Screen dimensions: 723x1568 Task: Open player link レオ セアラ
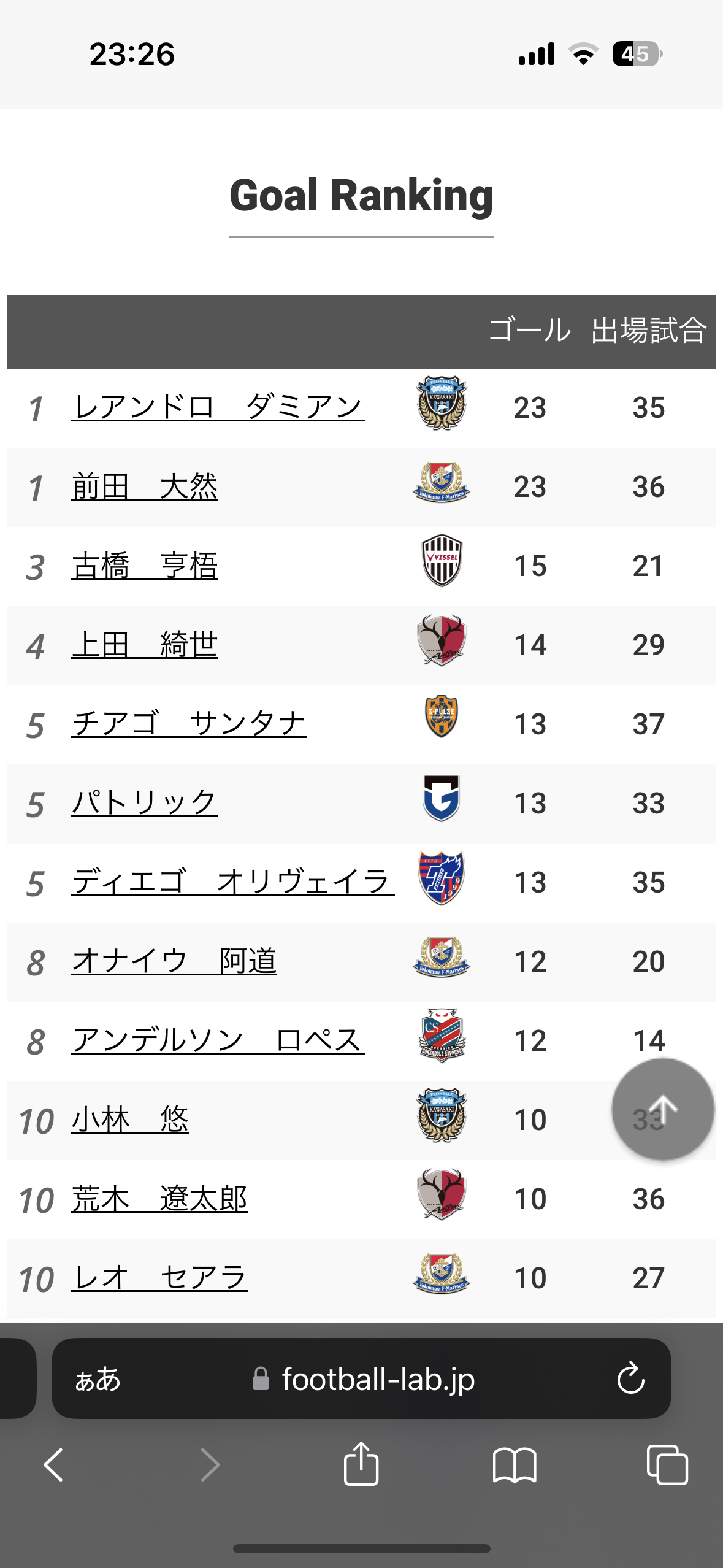pyautogui.click(x=159, y=1278)
